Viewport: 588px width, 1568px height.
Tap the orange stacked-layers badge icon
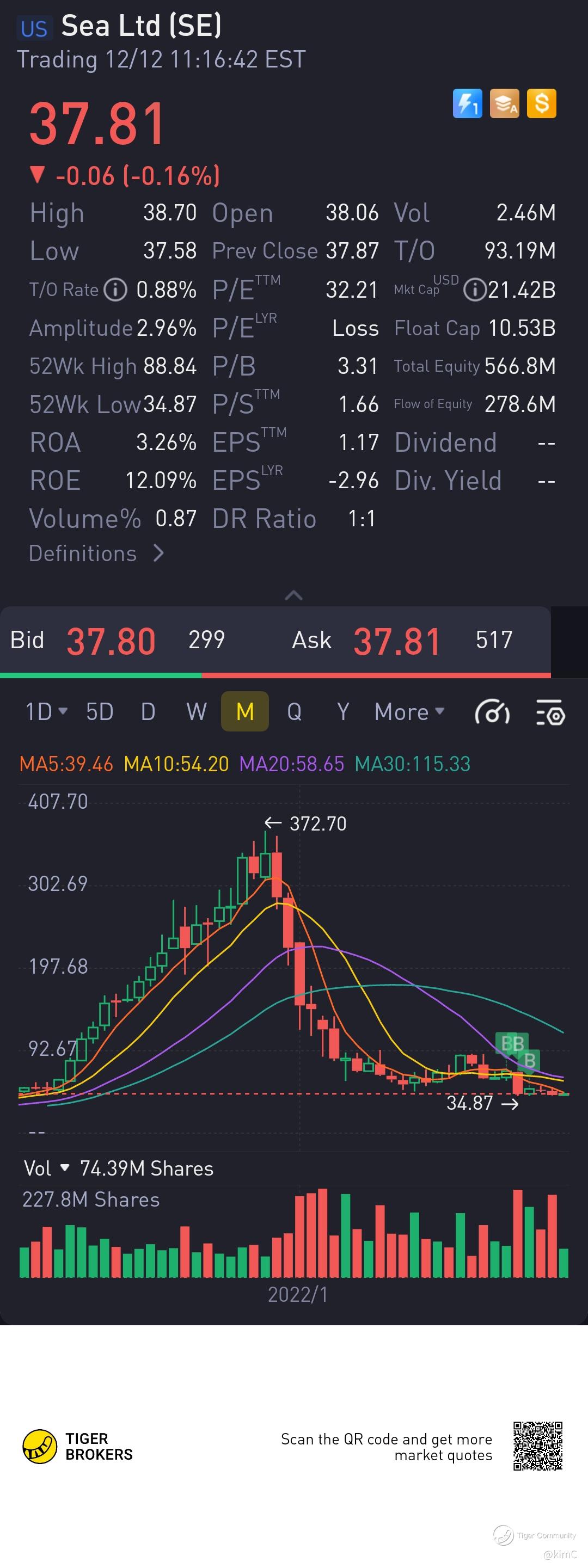505,103
